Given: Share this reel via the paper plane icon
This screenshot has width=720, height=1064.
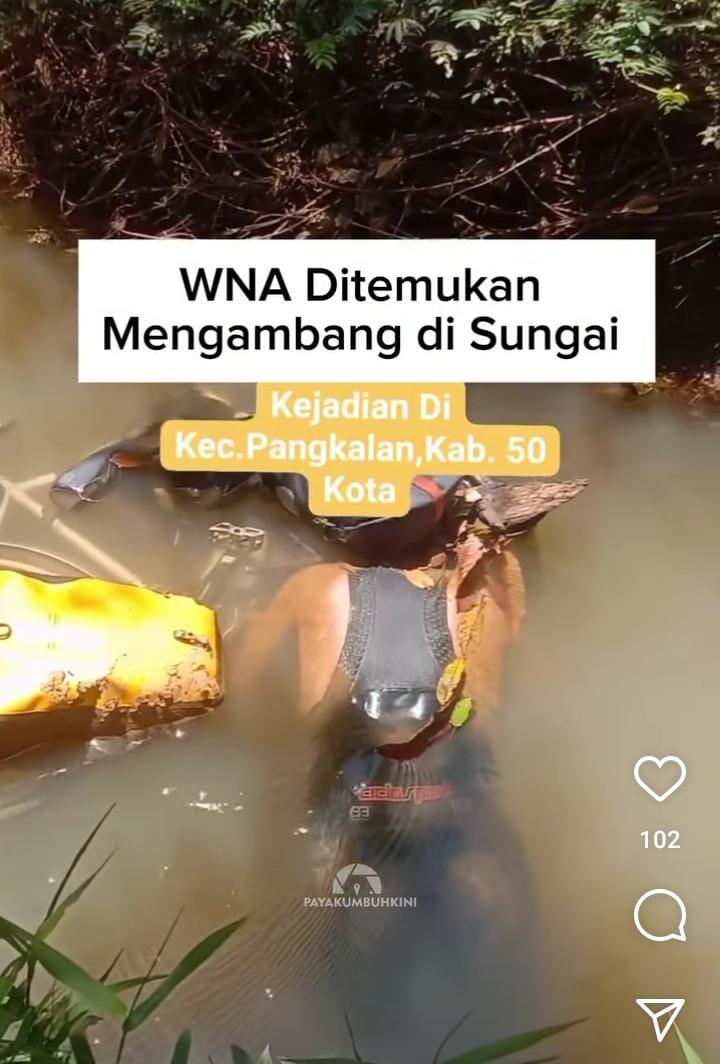Looking at the screenshot, I should click(x=660, y=1019).
